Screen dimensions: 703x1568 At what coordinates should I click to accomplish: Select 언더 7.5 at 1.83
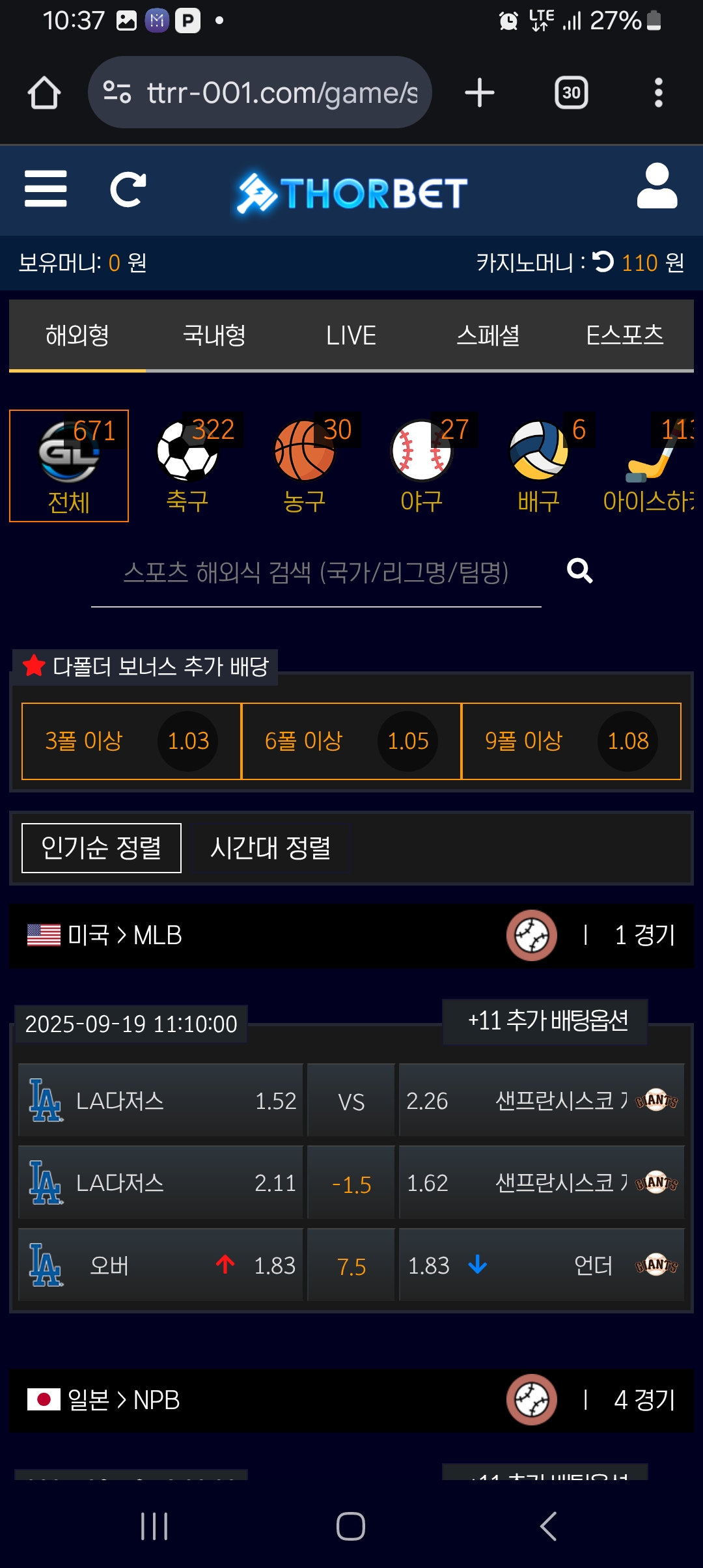tap(541, 1265)
